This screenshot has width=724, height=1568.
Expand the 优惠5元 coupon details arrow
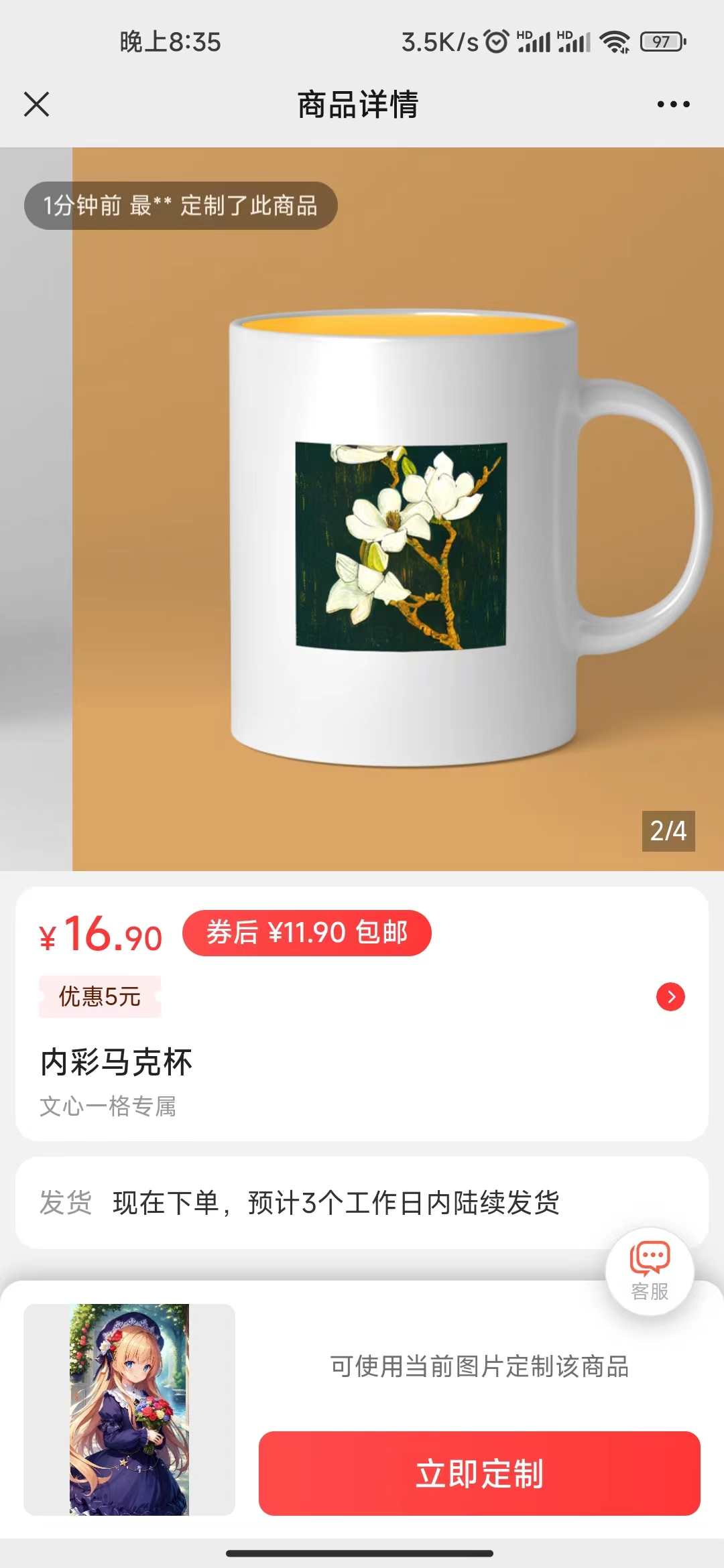click(670, 997)
